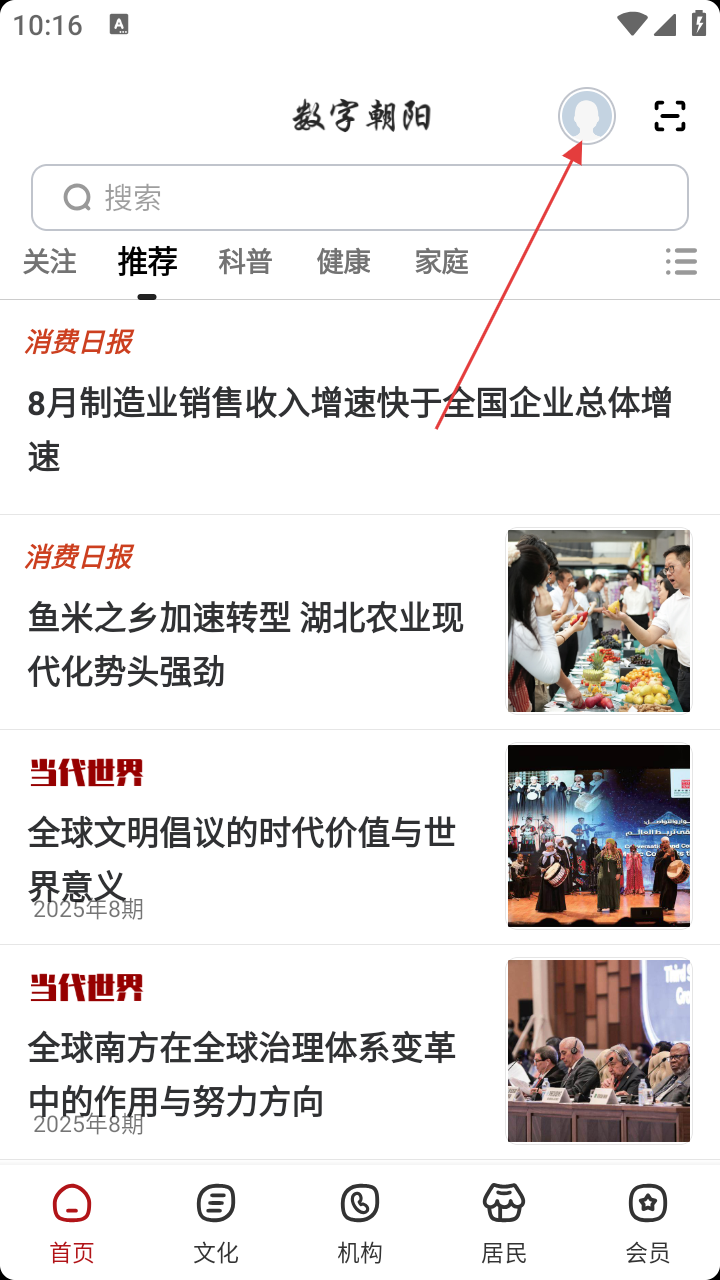Switch to the 关注 tab
Viewport: 720px width, 1280px height.
point(50,262)
